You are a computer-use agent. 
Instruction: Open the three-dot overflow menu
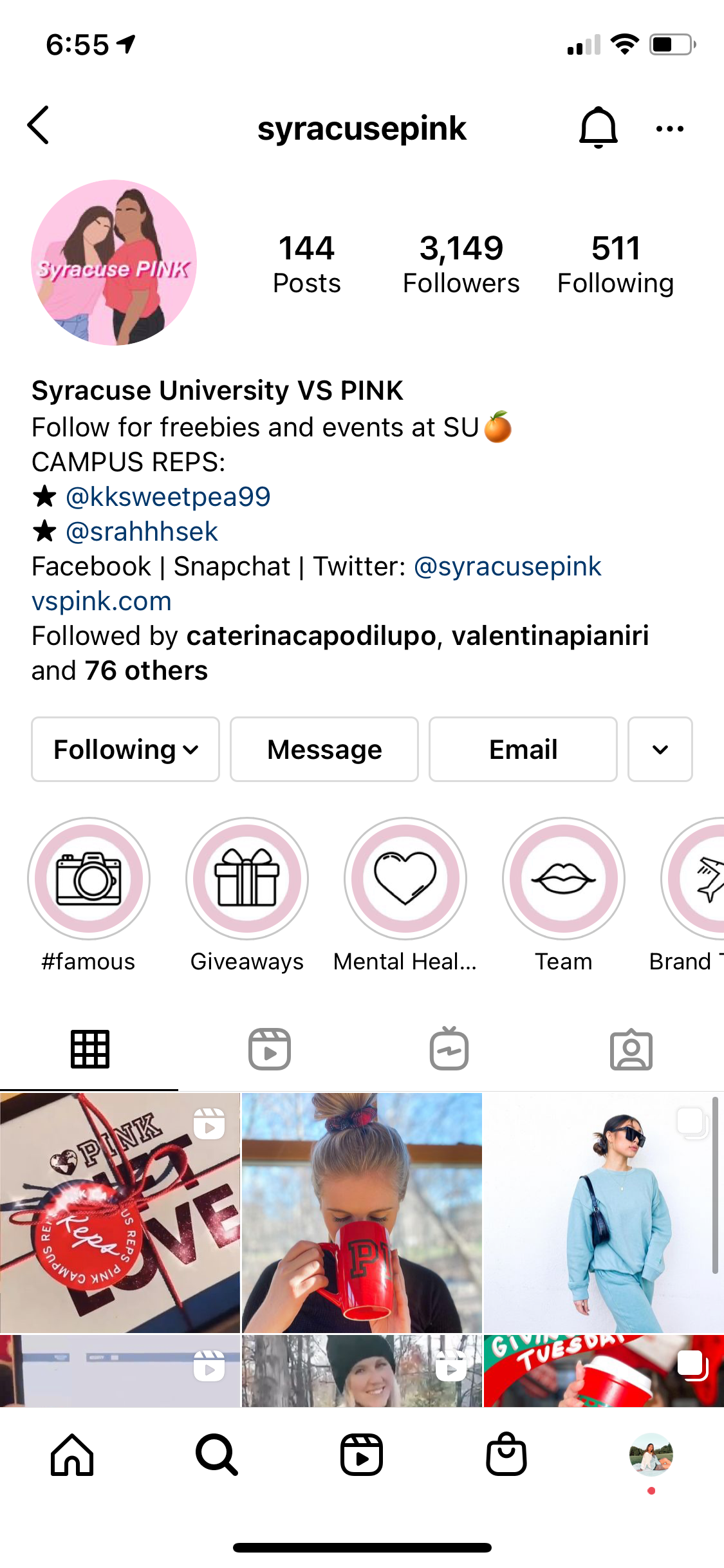pyautogui.click(x=669, y=129)
